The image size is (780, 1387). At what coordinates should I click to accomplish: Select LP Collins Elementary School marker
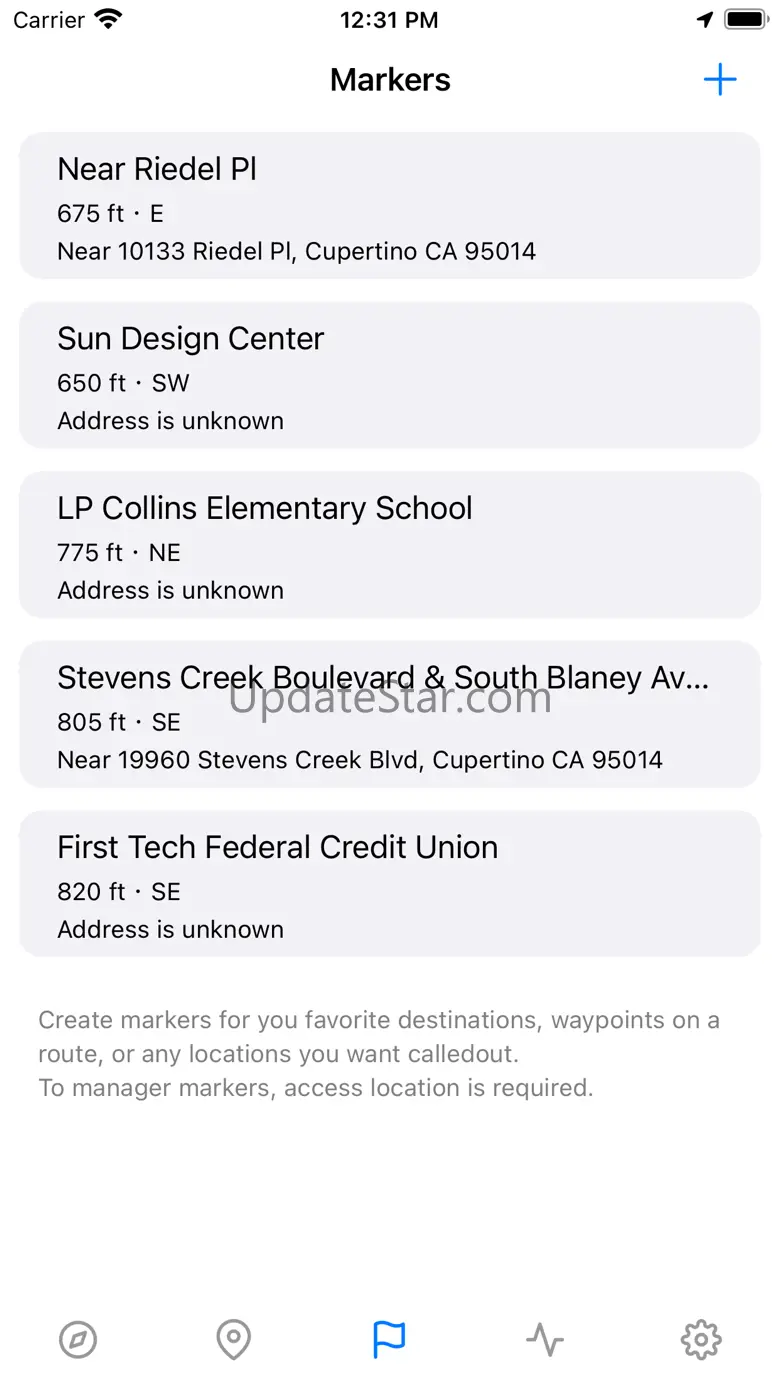tap(390, 545)
